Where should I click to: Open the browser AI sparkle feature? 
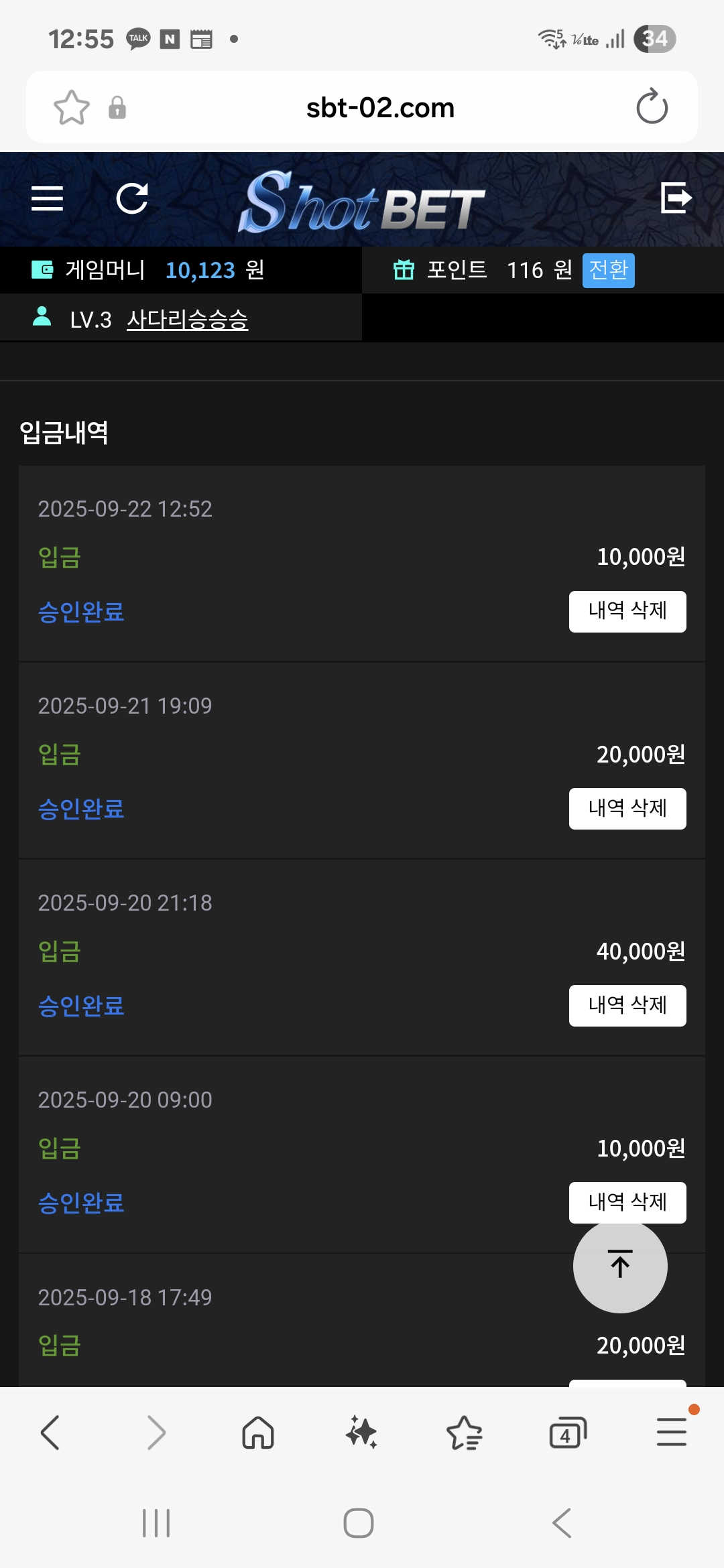361,1433
